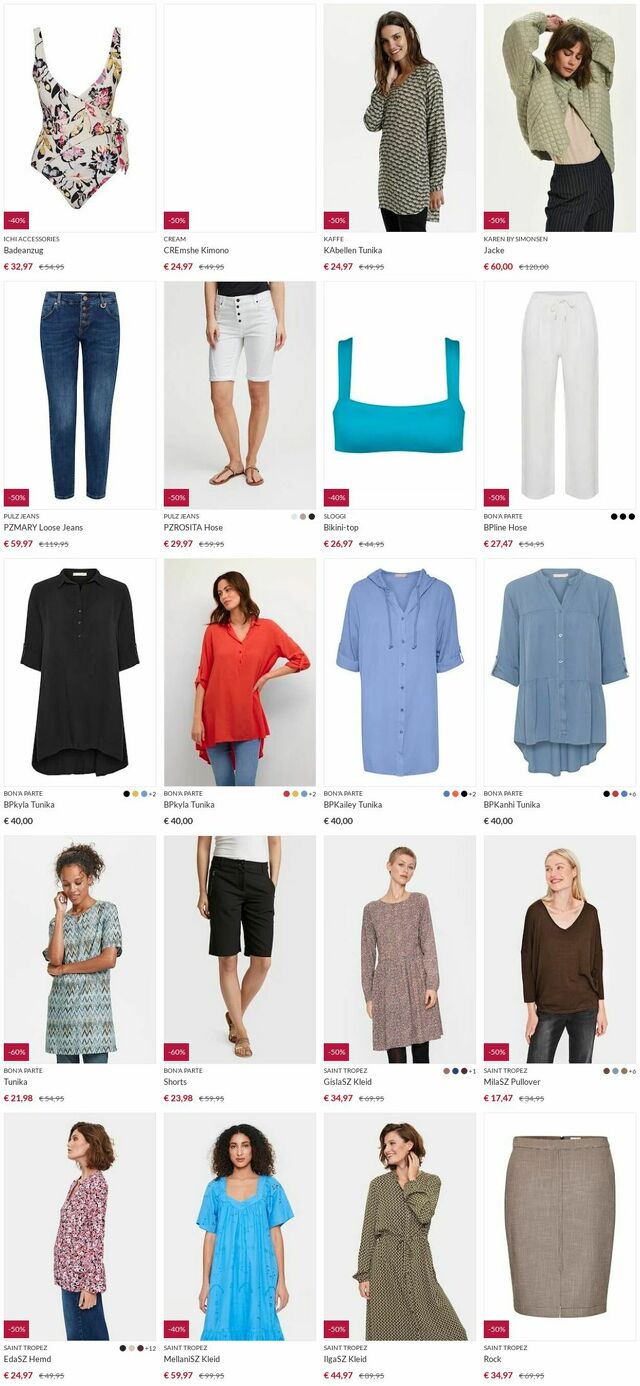640x1386 pixels.
Task: Open the Sloggi Bikini-top item
Action: coord(400,395)
